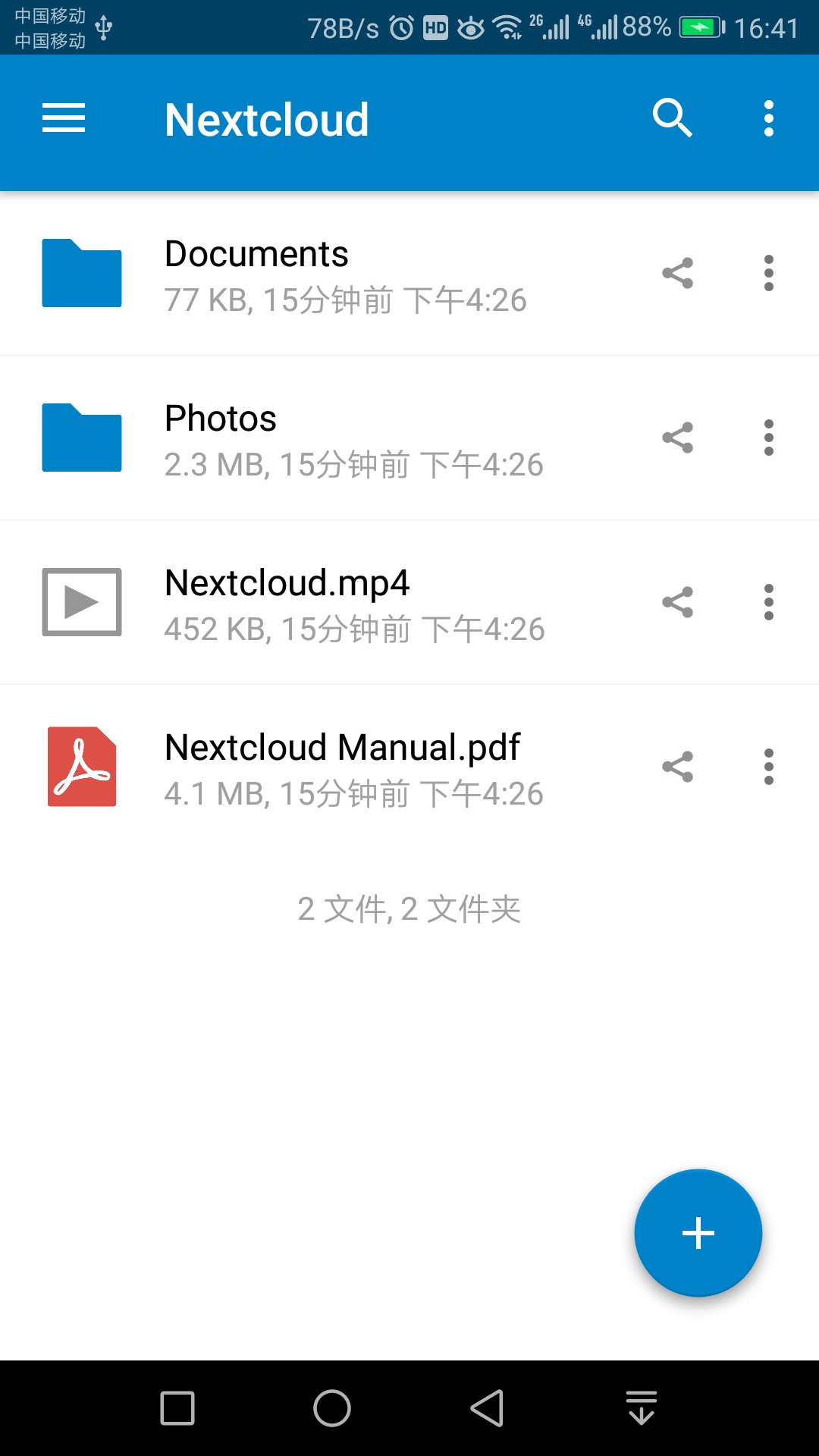Tap the plus button to add content
819x1456 pixels.
(x=698, y=1233)
